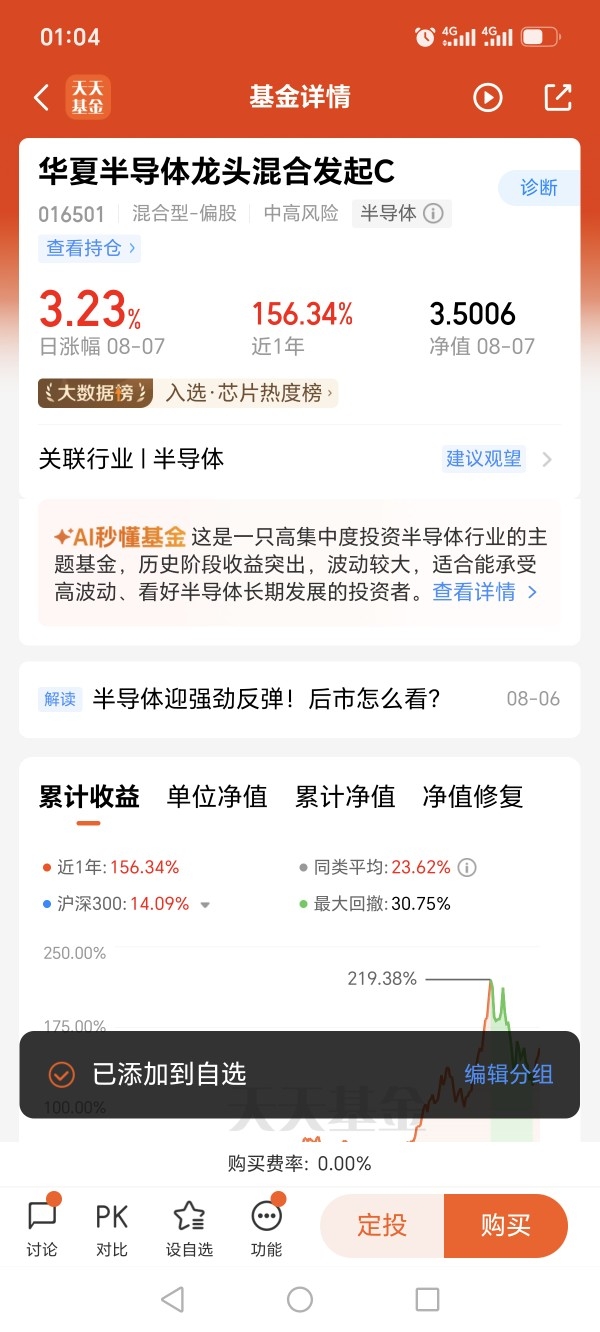Share this fund page
600x1332 pixels.
point(557,97)
